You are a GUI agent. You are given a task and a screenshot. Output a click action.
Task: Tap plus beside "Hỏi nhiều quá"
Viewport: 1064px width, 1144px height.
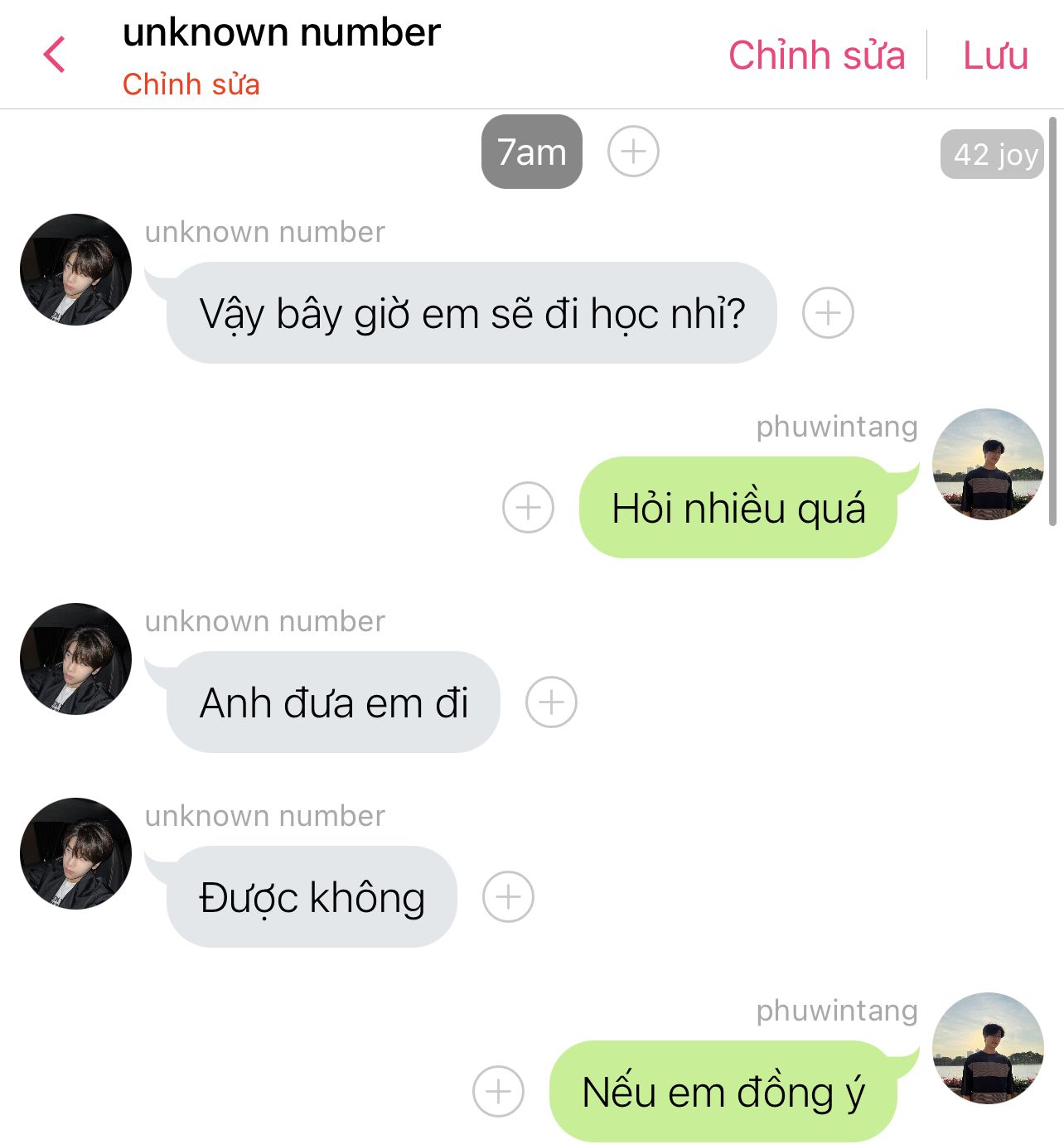pyautogui.click(x=528, y=507)
